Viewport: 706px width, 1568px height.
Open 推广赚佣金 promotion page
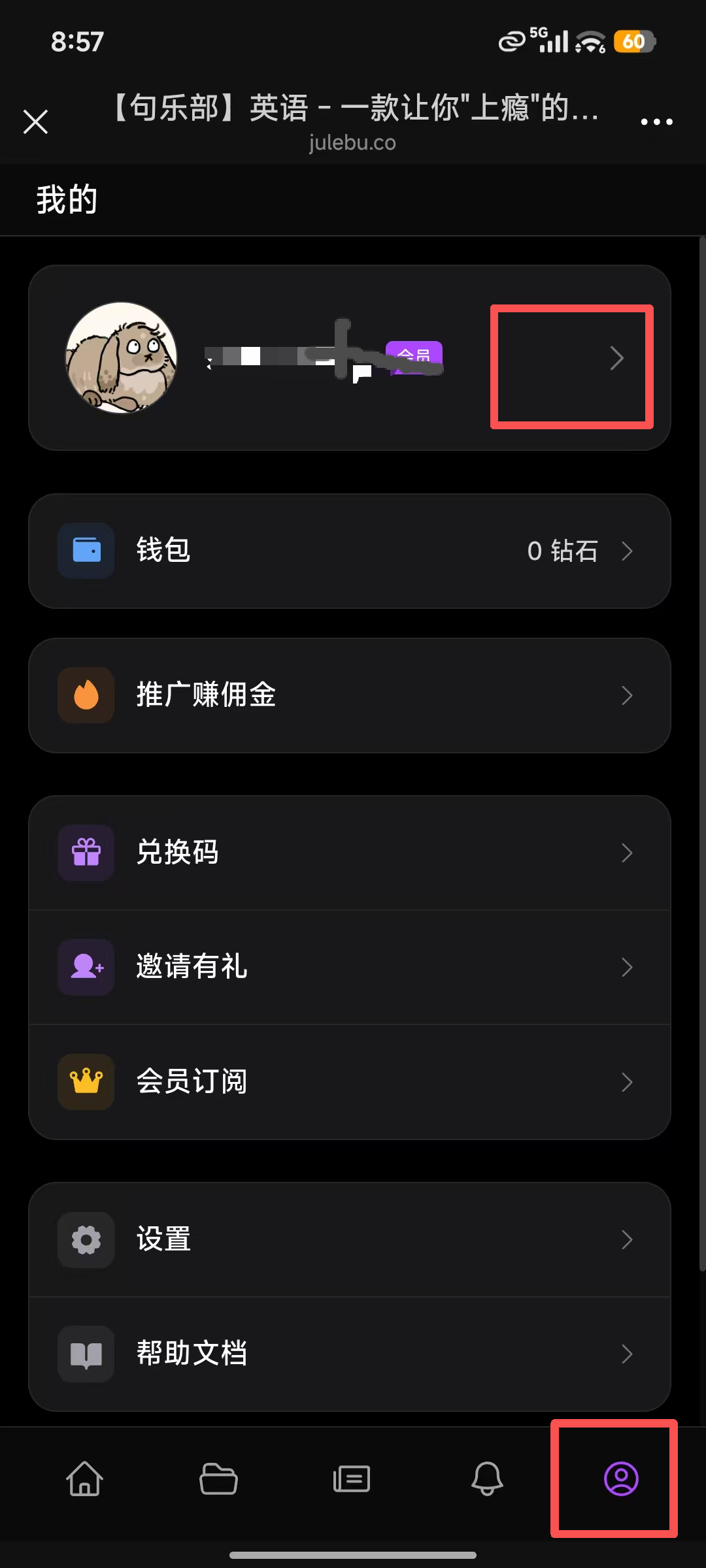coord(350,695)
